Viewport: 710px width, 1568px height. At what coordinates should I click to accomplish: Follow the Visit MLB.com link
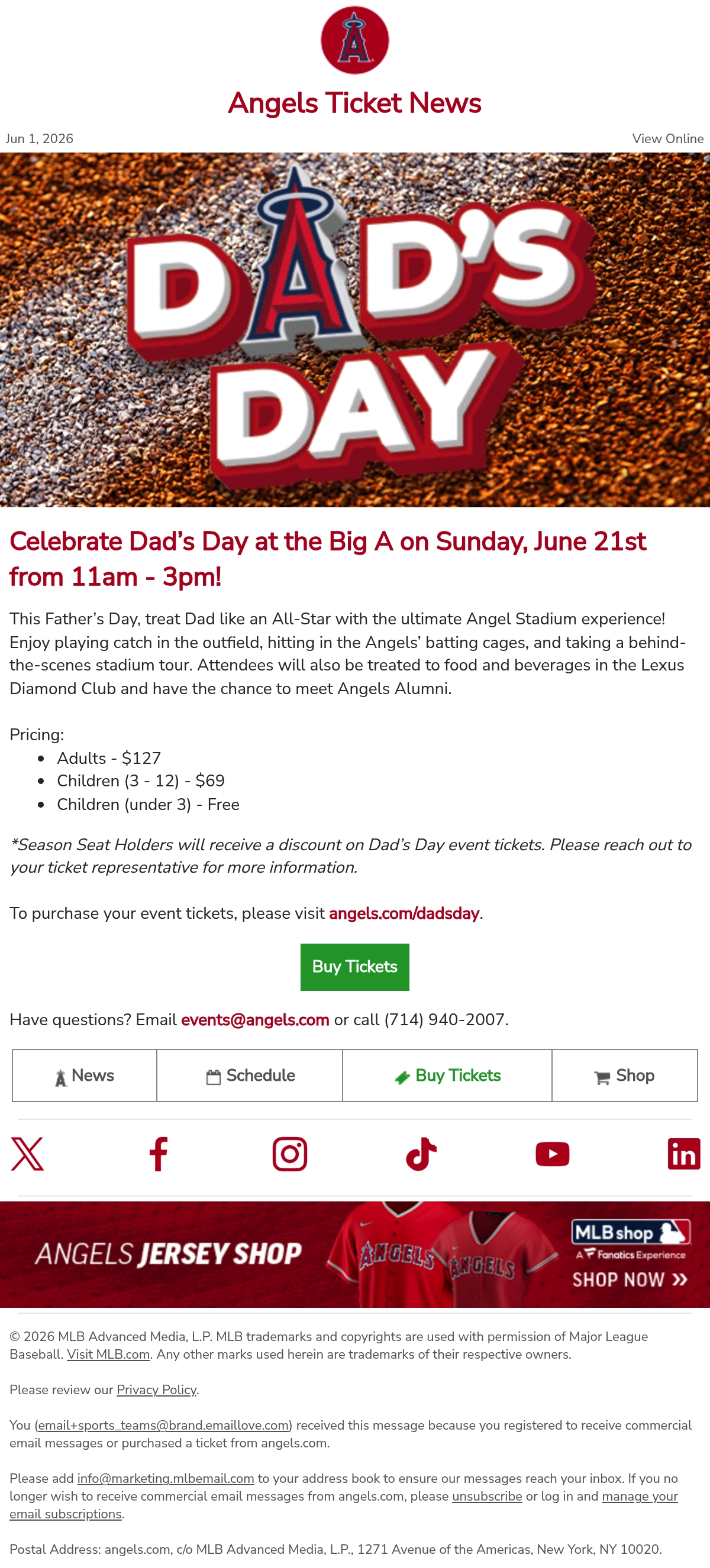(108, 1355)
